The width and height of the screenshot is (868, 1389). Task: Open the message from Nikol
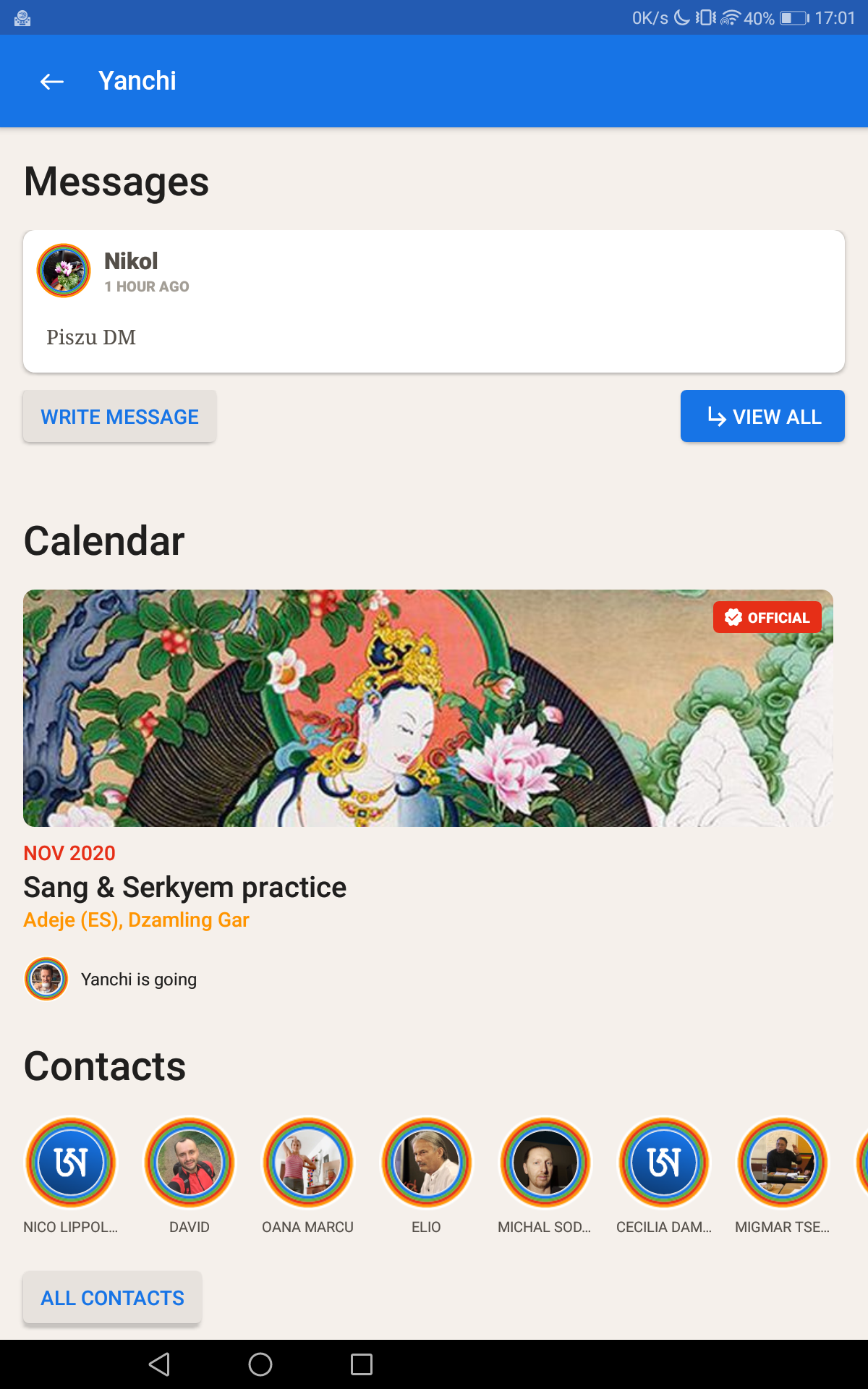coord(433,301)
